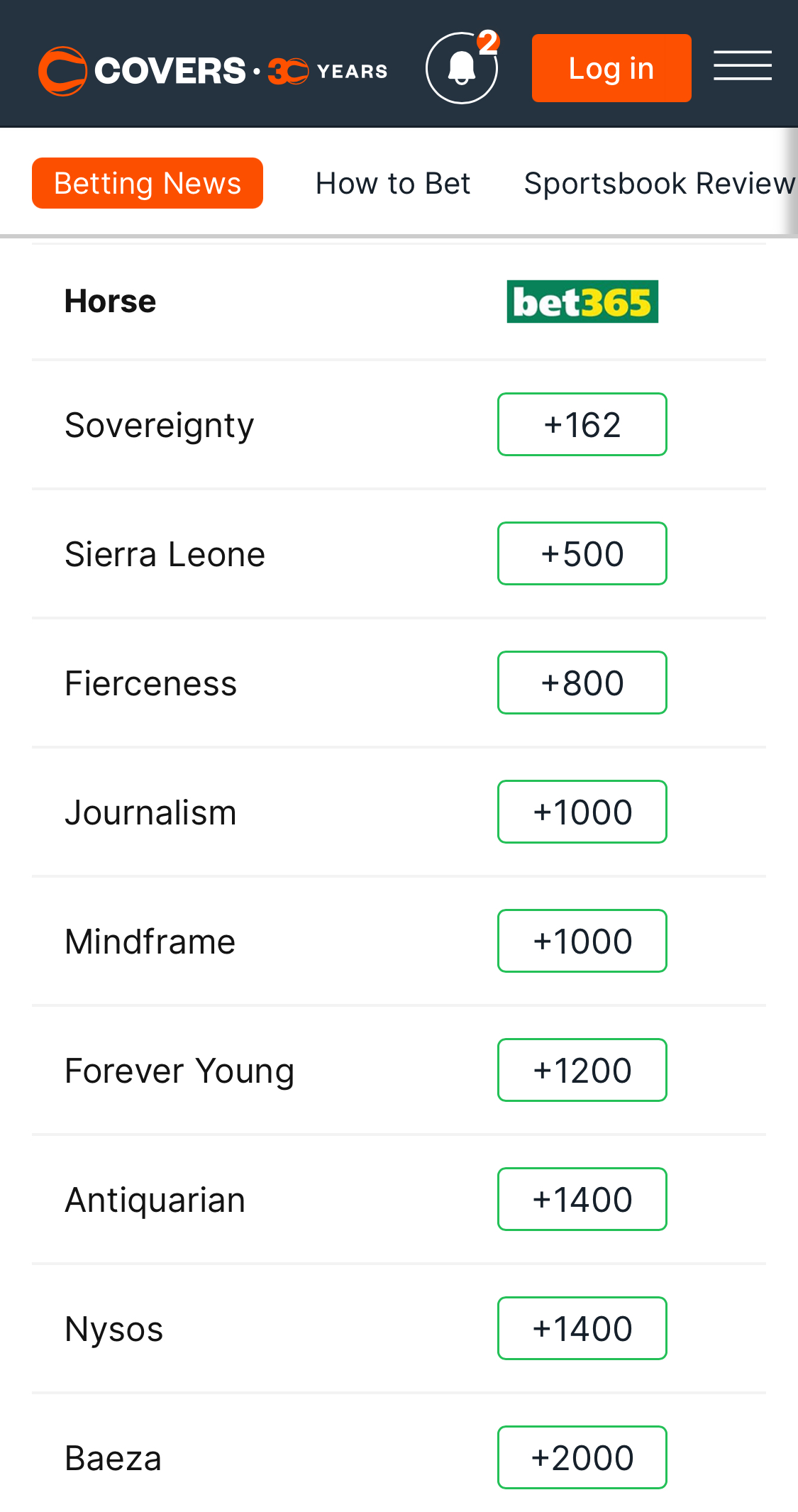Screen dimensions: 798x1512
Task: Select Sierra Leone odds +500
Action: tap(582, 553)
